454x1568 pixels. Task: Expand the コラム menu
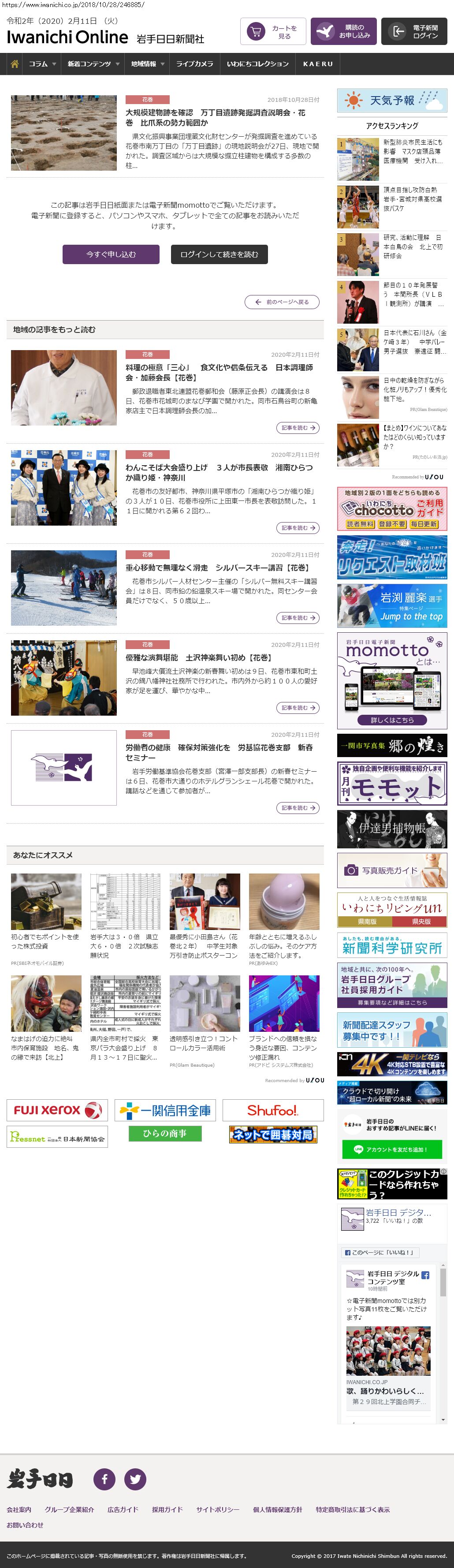coord(42,64)
